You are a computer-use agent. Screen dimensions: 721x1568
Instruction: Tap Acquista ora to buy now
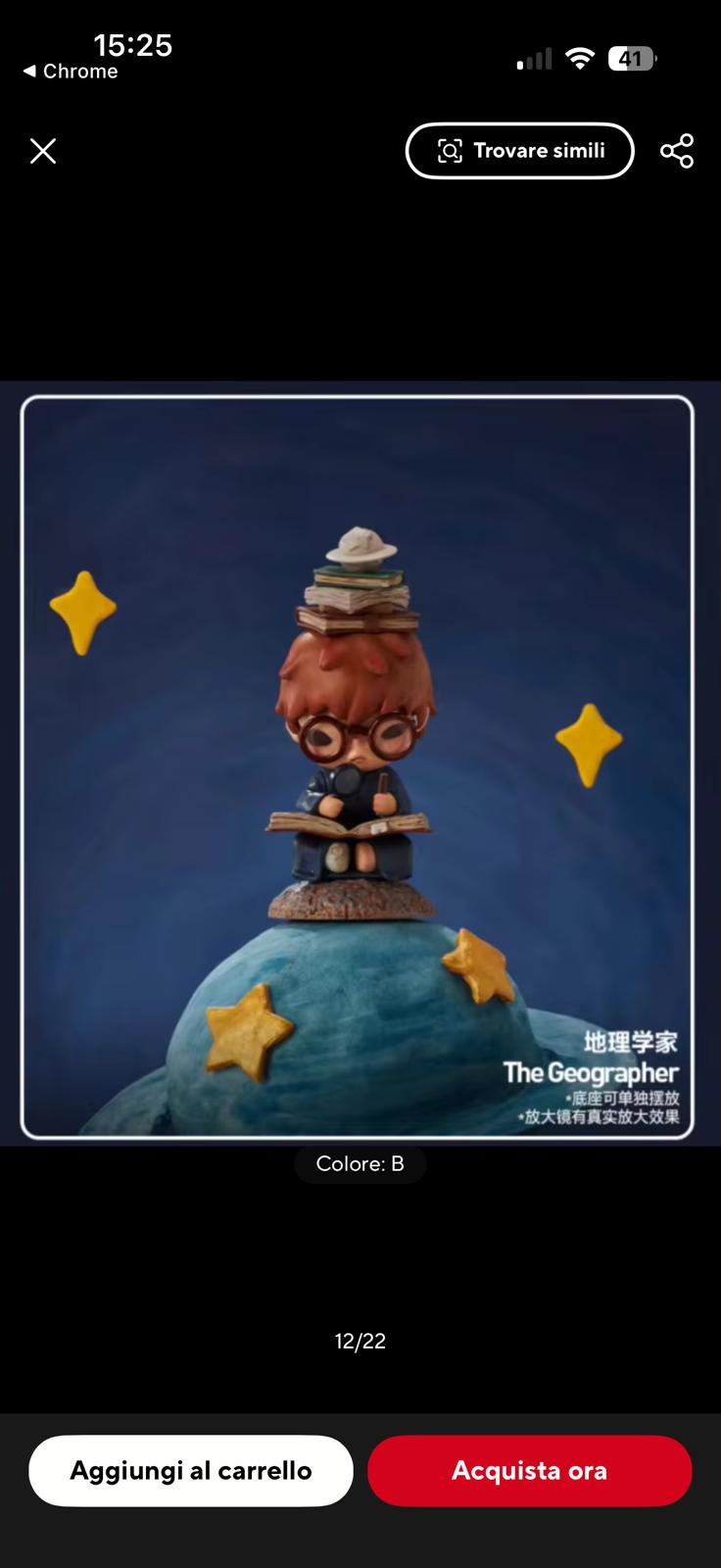(x=529, y=1470)
